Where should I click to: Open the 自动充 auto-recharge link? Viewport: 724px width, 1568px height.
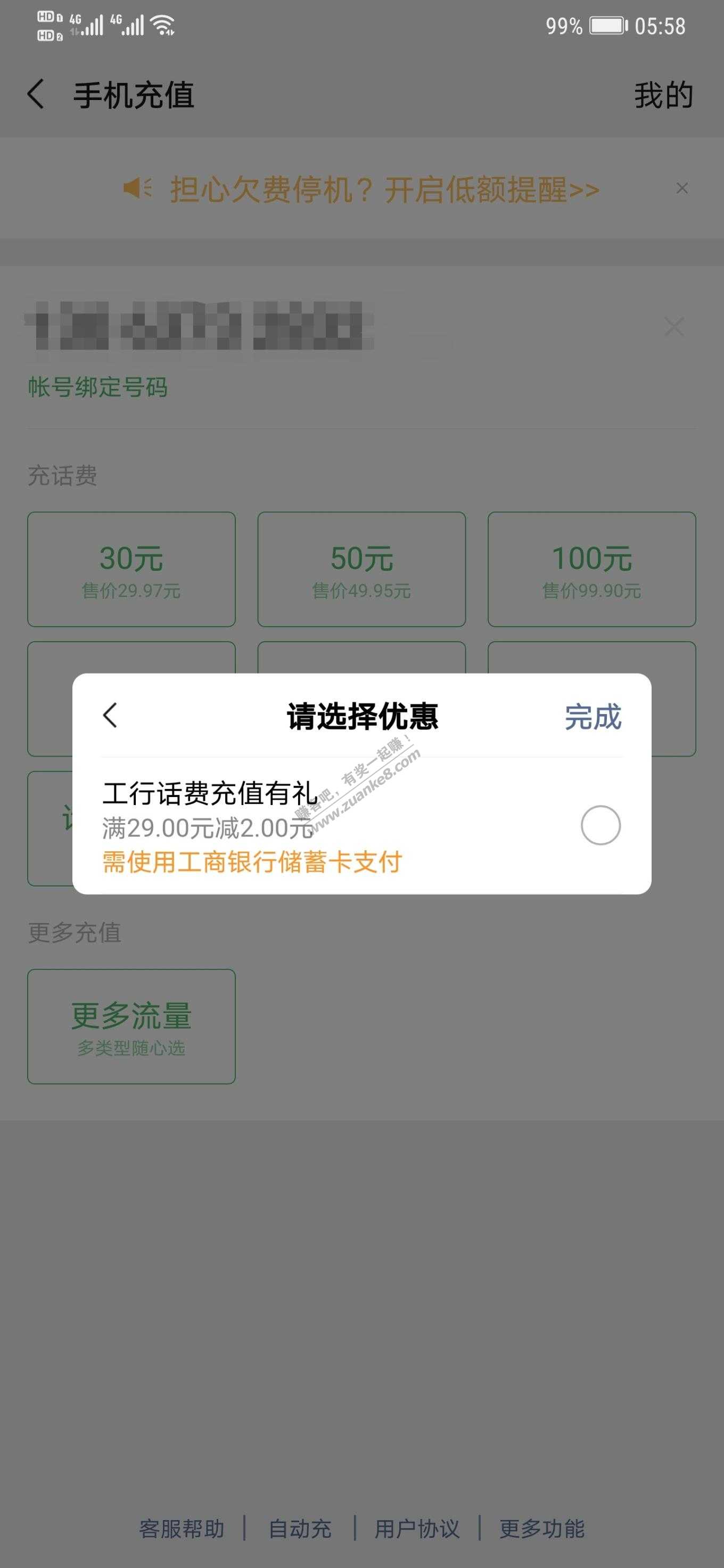[300, 1528]
